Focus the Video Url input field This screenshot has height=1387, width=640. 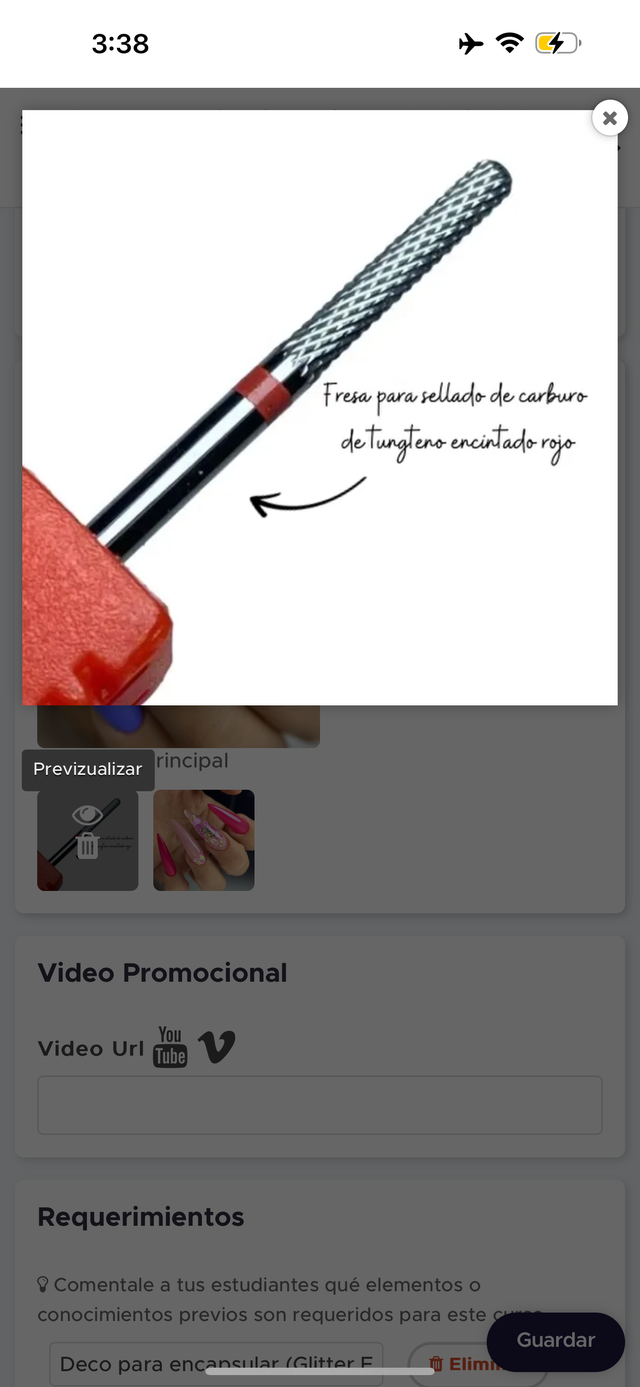[x=320, y=1105]
